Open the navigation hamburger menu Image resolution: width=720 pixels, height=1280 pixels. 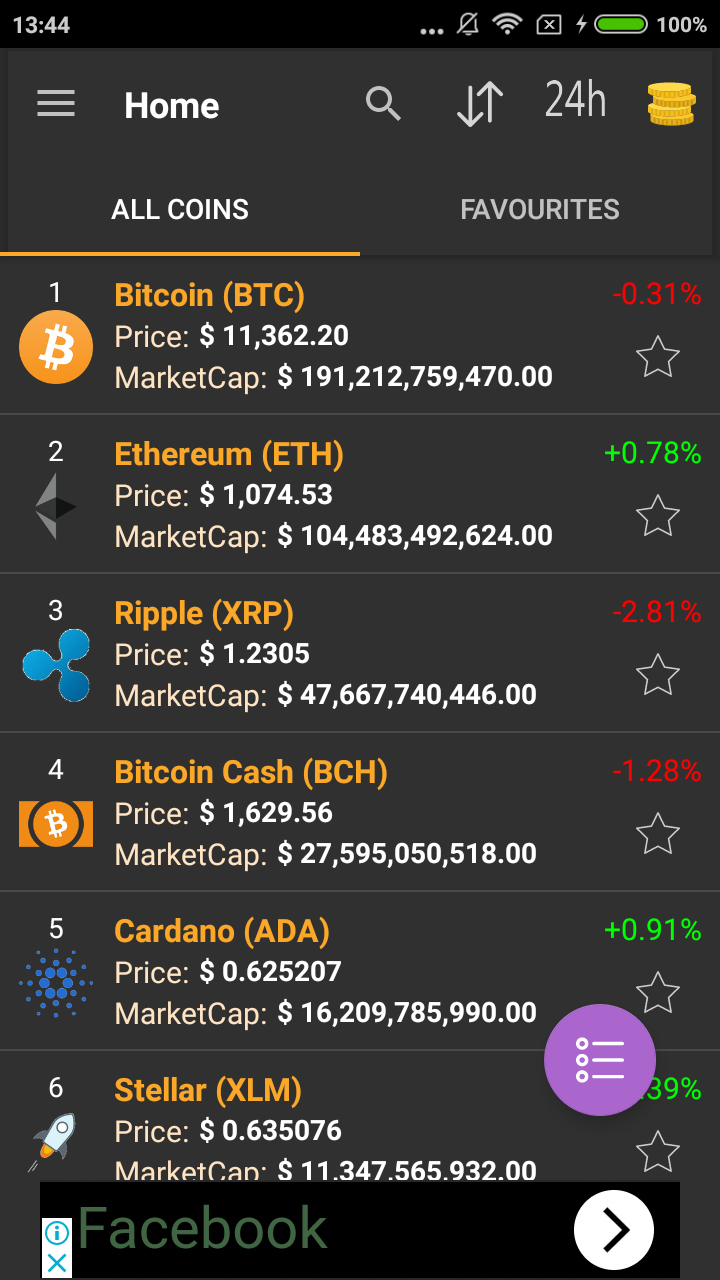tap(56, 103)
